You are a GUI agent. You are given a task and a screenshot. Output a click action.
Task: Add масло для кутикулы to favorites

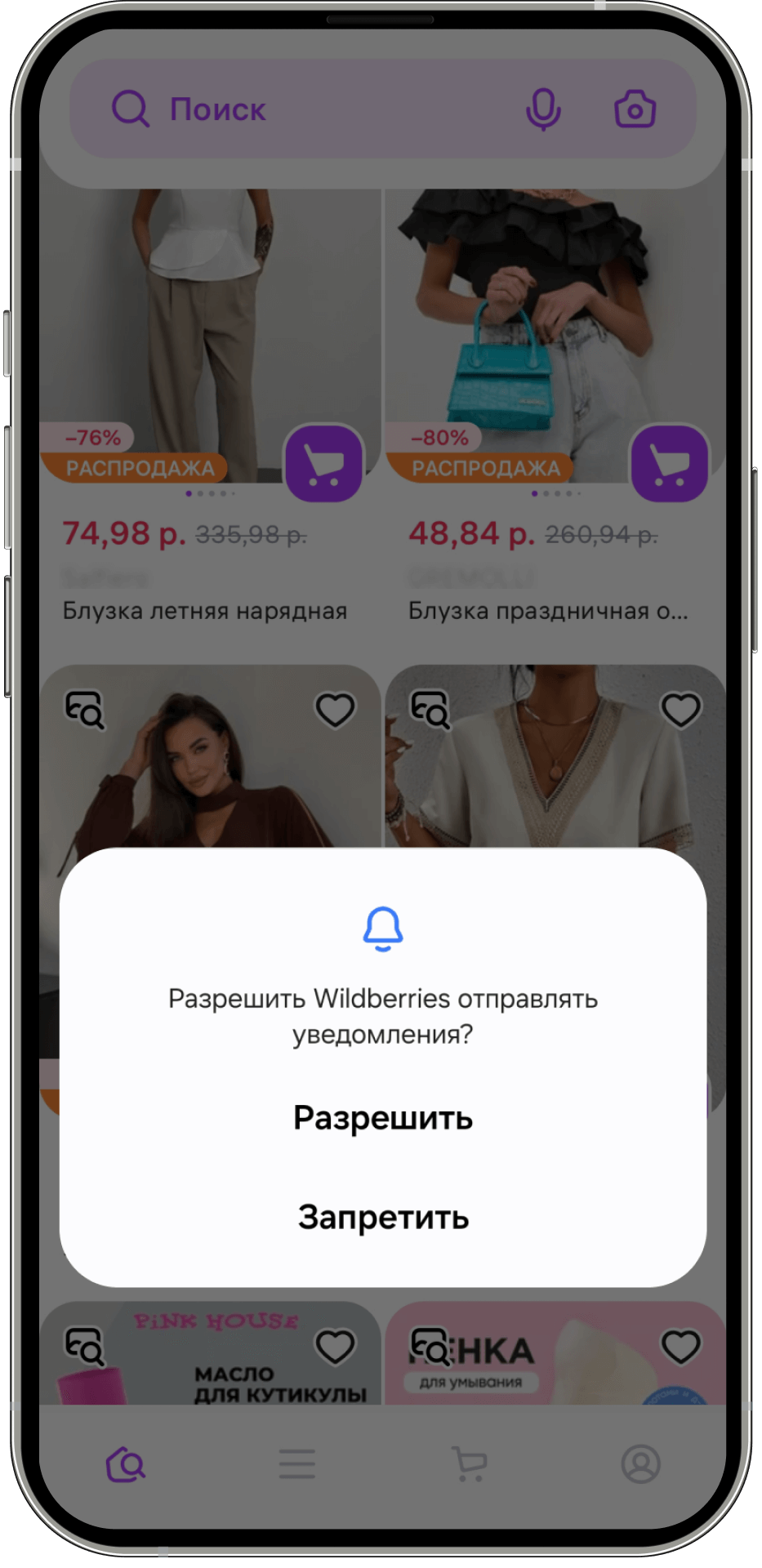335,1347
